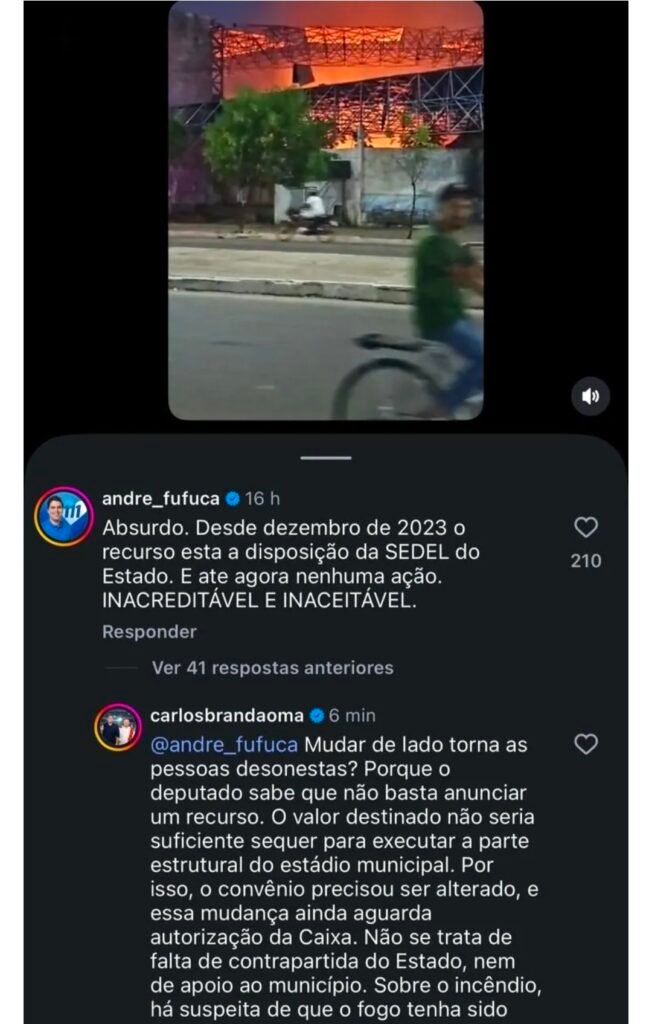Open the andre_fufuca username link
Screen dimensions: 652x1024
(x=161, y=498)
